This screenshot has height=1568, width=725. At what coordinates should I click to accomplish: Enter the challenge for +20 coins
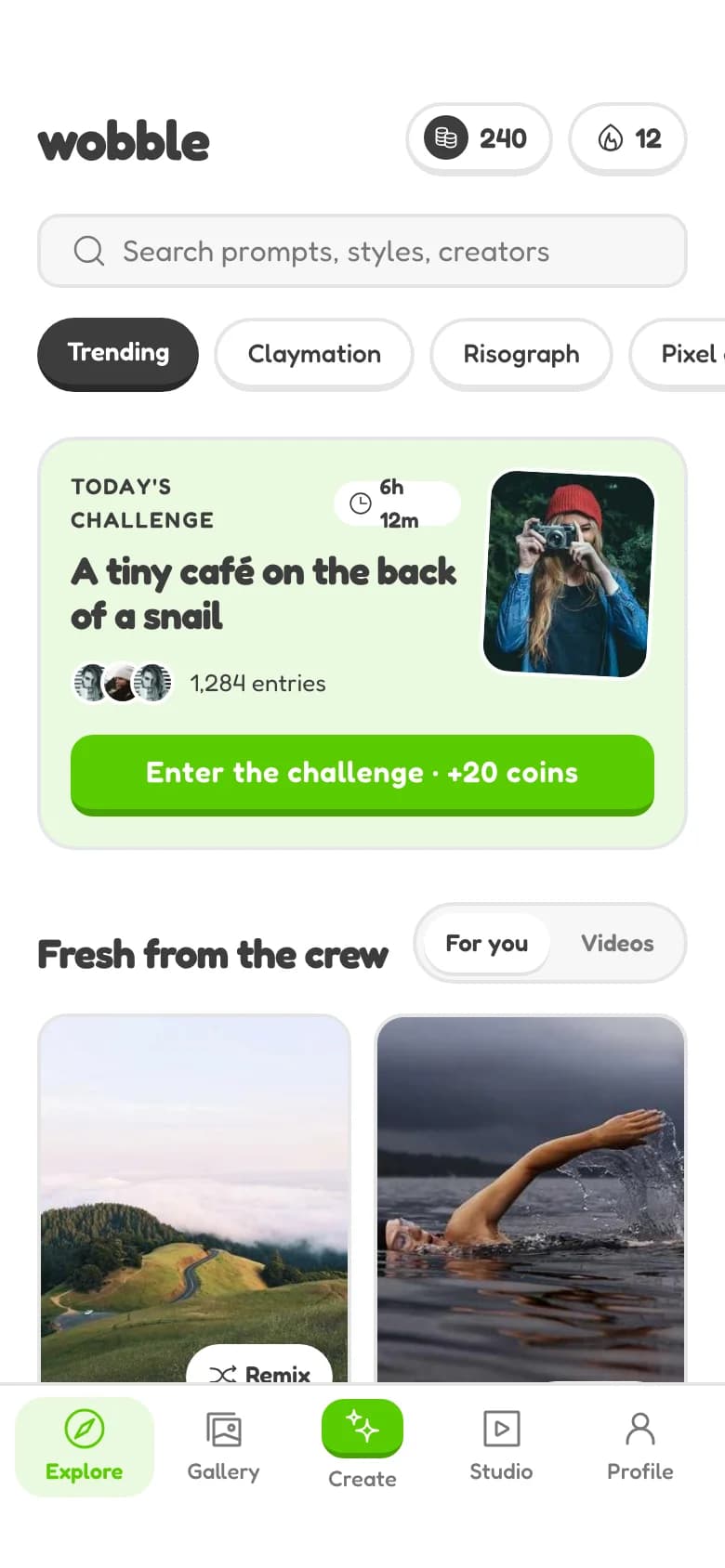(x=362, y=774)
